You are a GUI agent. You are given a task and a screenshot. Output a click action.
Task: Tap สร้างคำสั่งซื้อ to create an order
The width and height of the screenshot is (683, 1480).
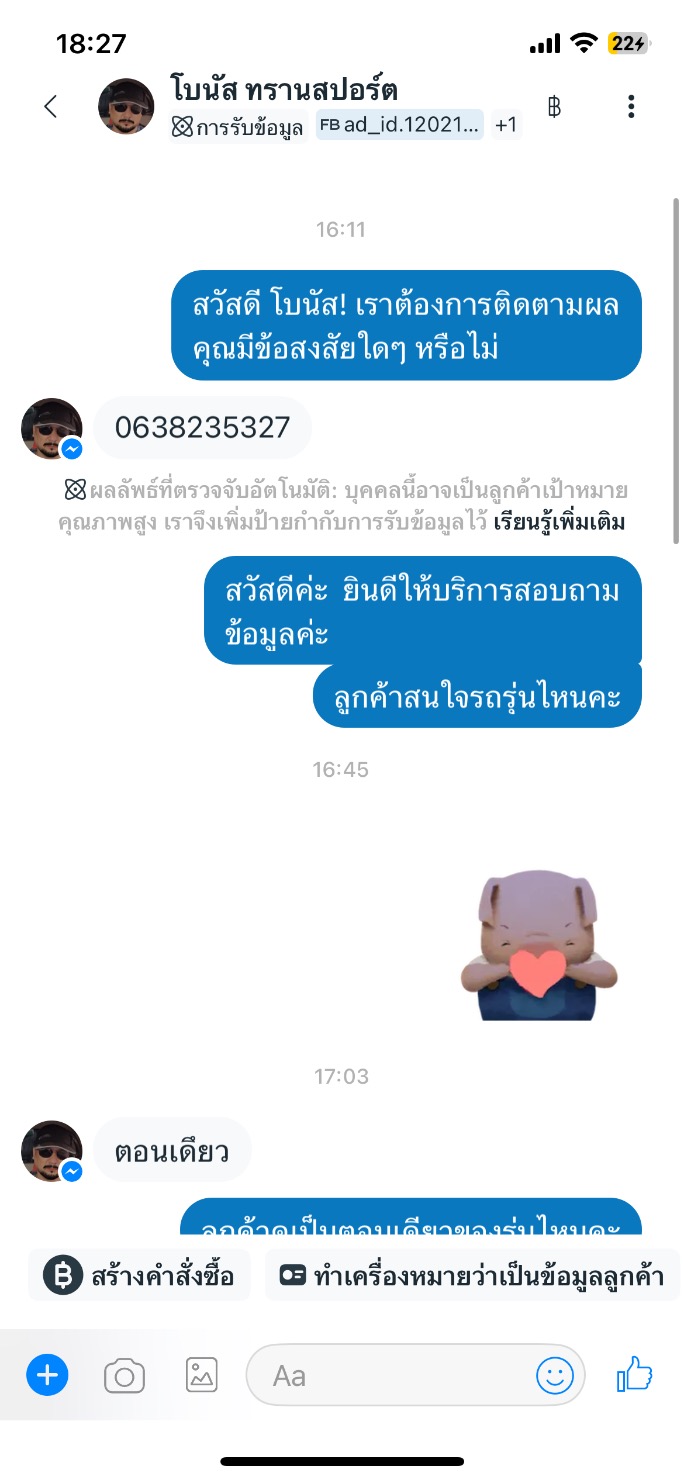[139, 1276]
